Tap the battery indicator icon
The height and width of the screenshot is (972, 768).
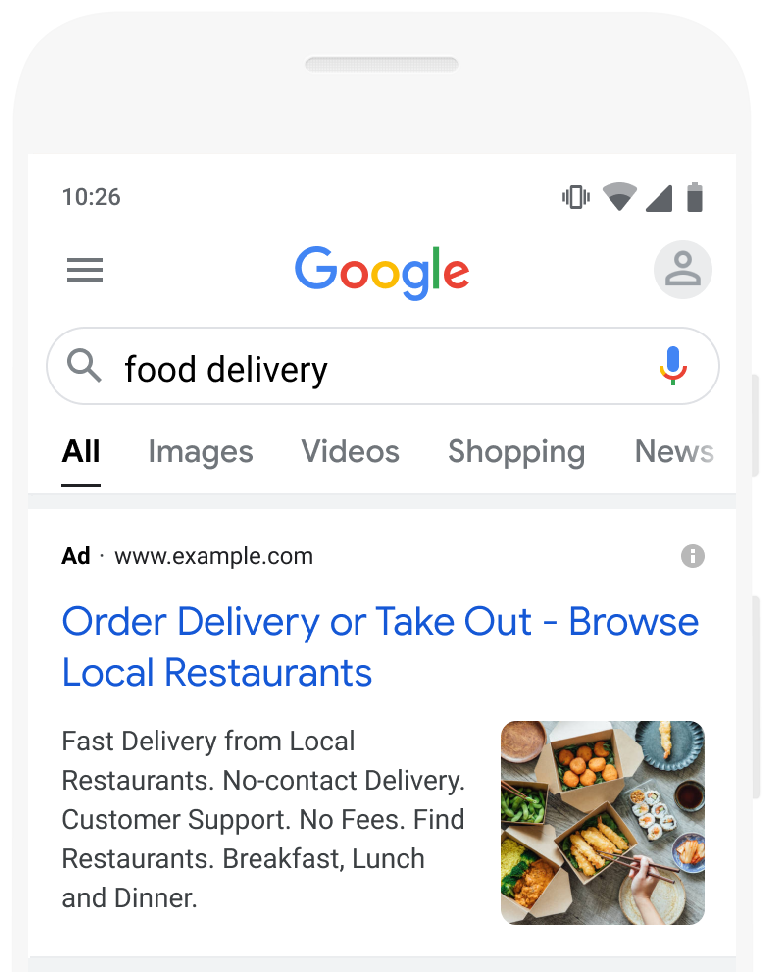tap(692, 197)
